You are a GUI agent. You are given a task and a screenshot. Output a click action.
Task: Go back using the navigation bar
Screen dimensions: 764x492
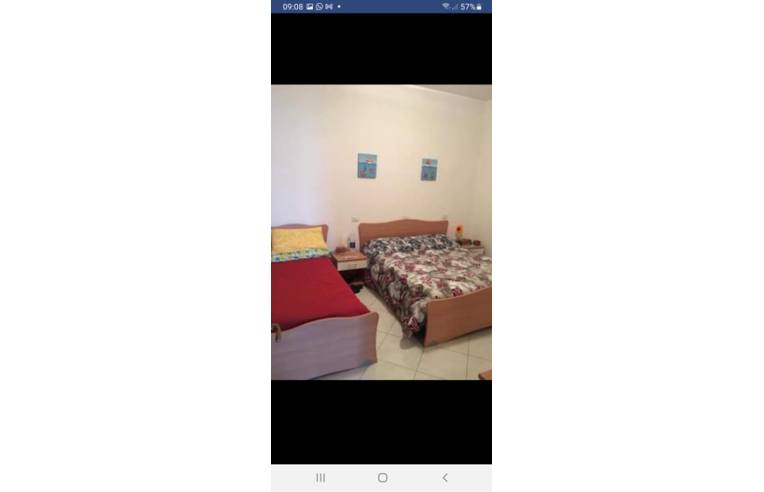coord(445,478)
